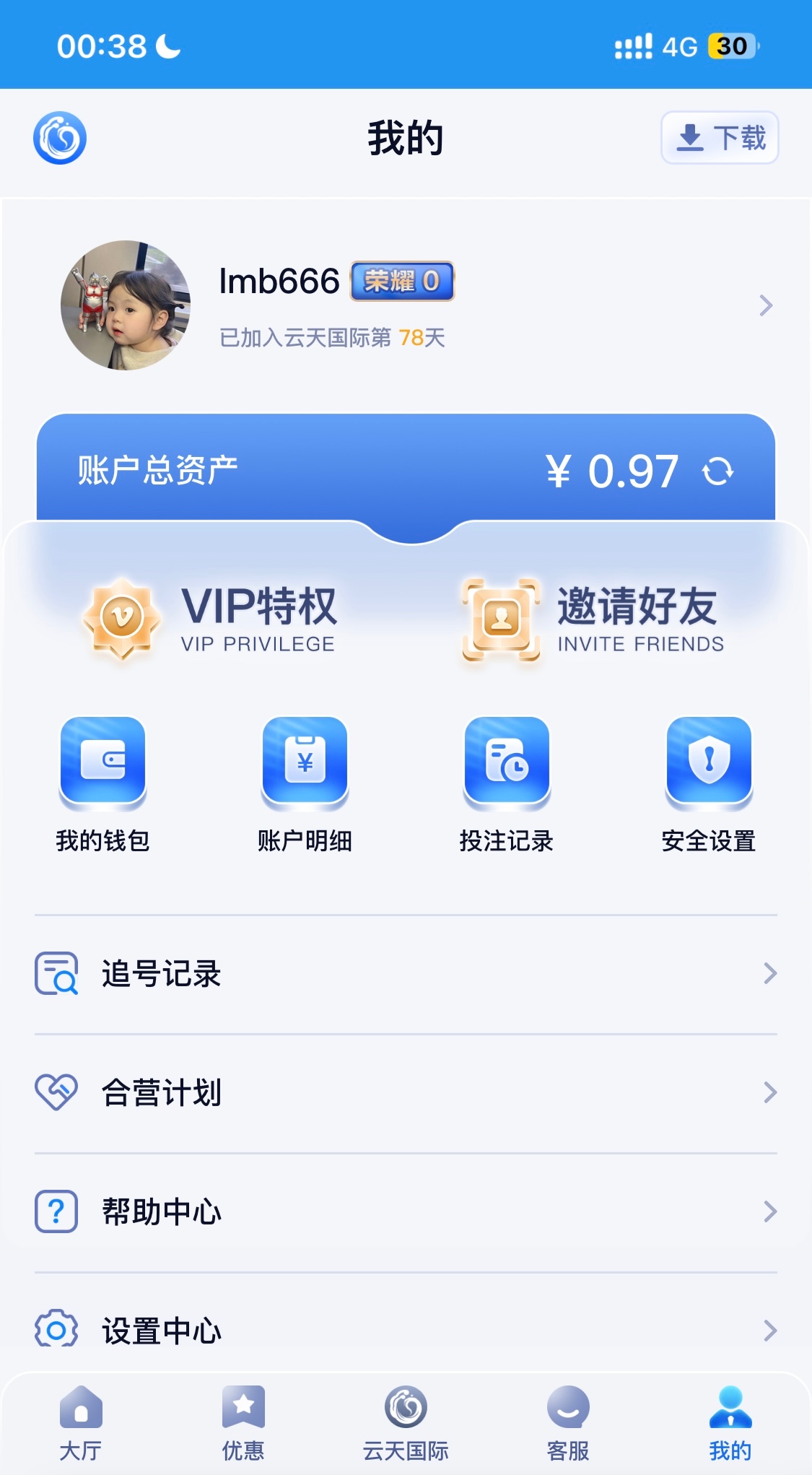Screen dimensions: 812x1475
Task: Open 投注记录 betting records
Action: (507, 784)
